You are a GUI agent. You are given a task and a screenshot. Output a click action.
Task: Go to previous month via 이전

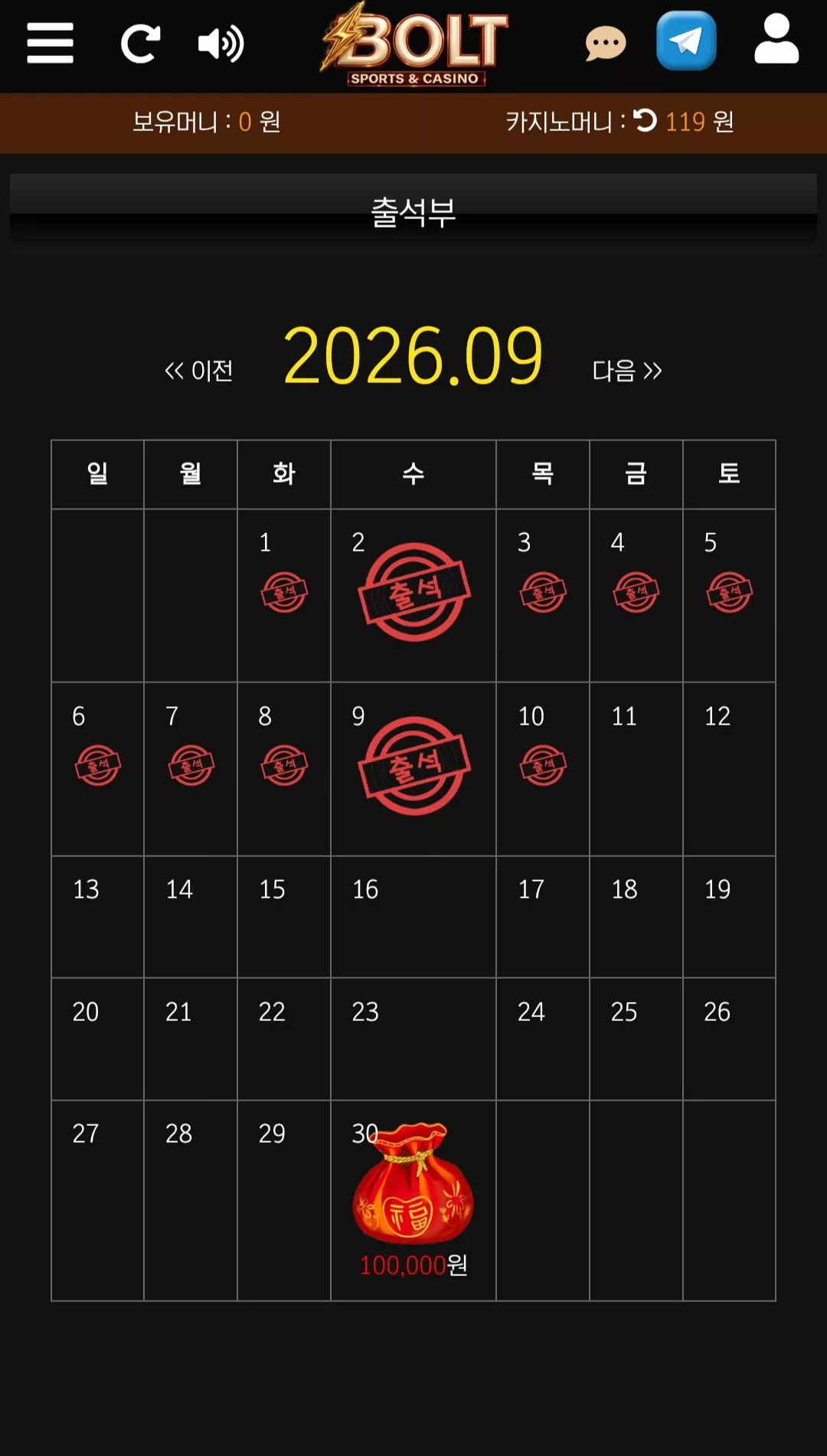click(x=199, y=371)
